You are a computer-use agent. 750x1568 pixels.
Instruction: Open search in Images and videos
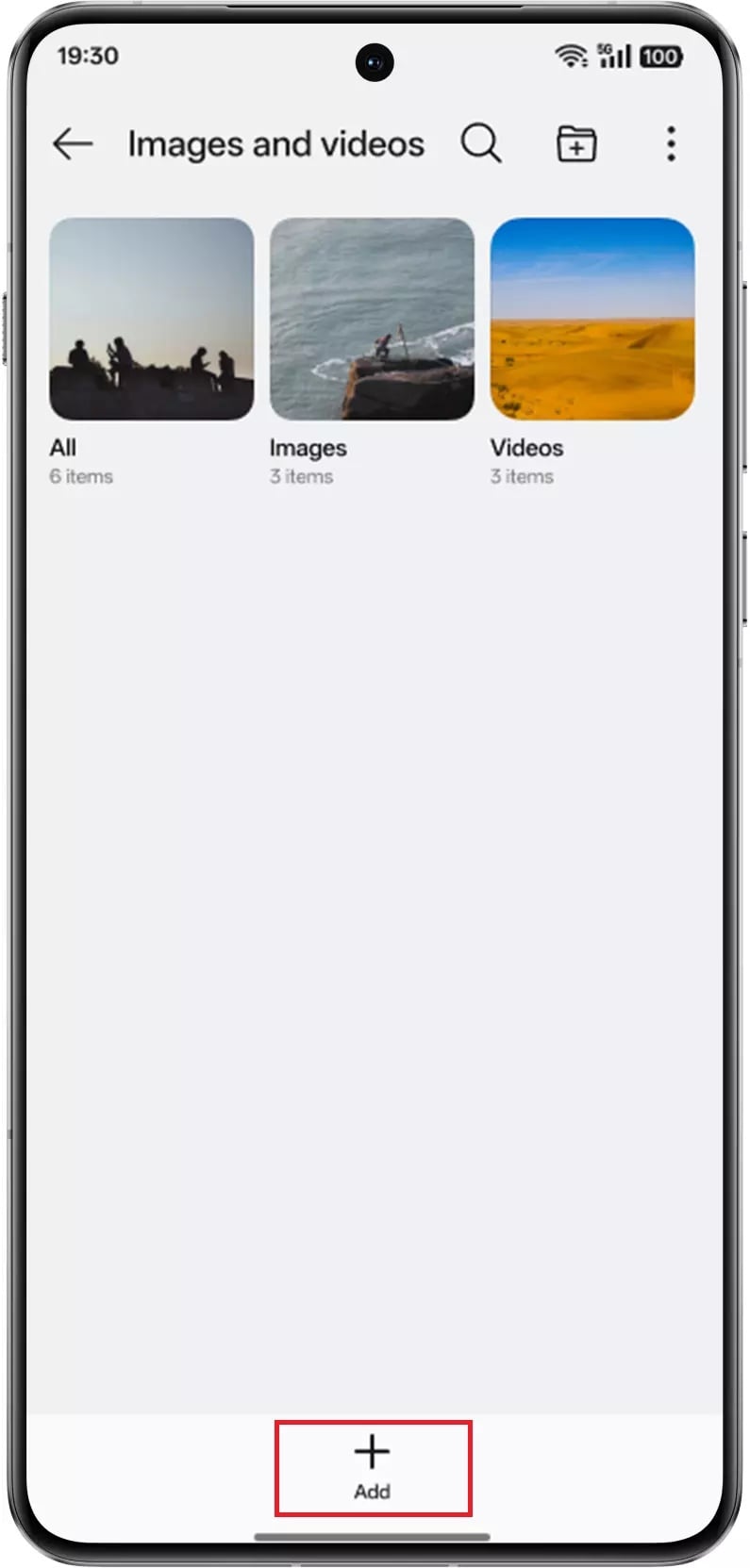(x=481, y=144)
